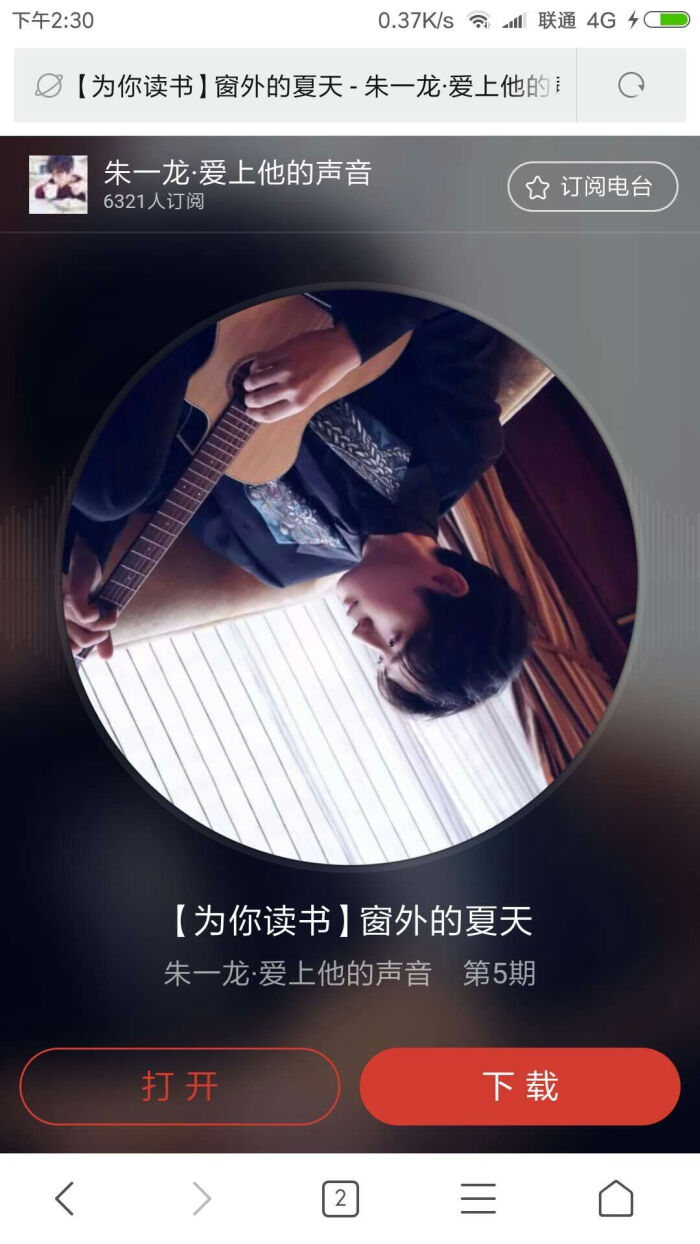
Task: Go back with the browser back arrow
Action: [65, 1198]
